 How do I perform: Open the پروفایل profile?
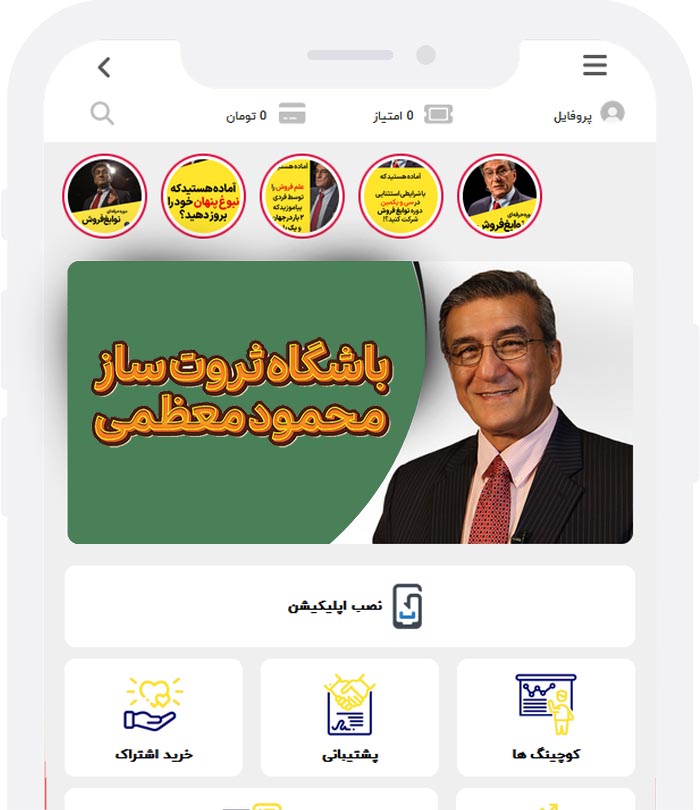[x=590, y=114]
